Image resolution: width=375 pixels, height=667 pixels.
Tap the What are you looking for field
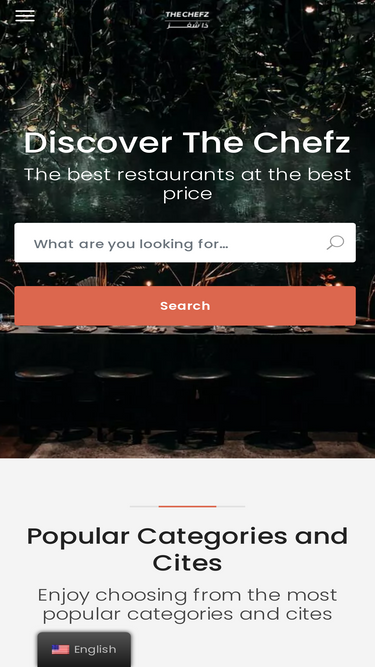coord(185,243)
